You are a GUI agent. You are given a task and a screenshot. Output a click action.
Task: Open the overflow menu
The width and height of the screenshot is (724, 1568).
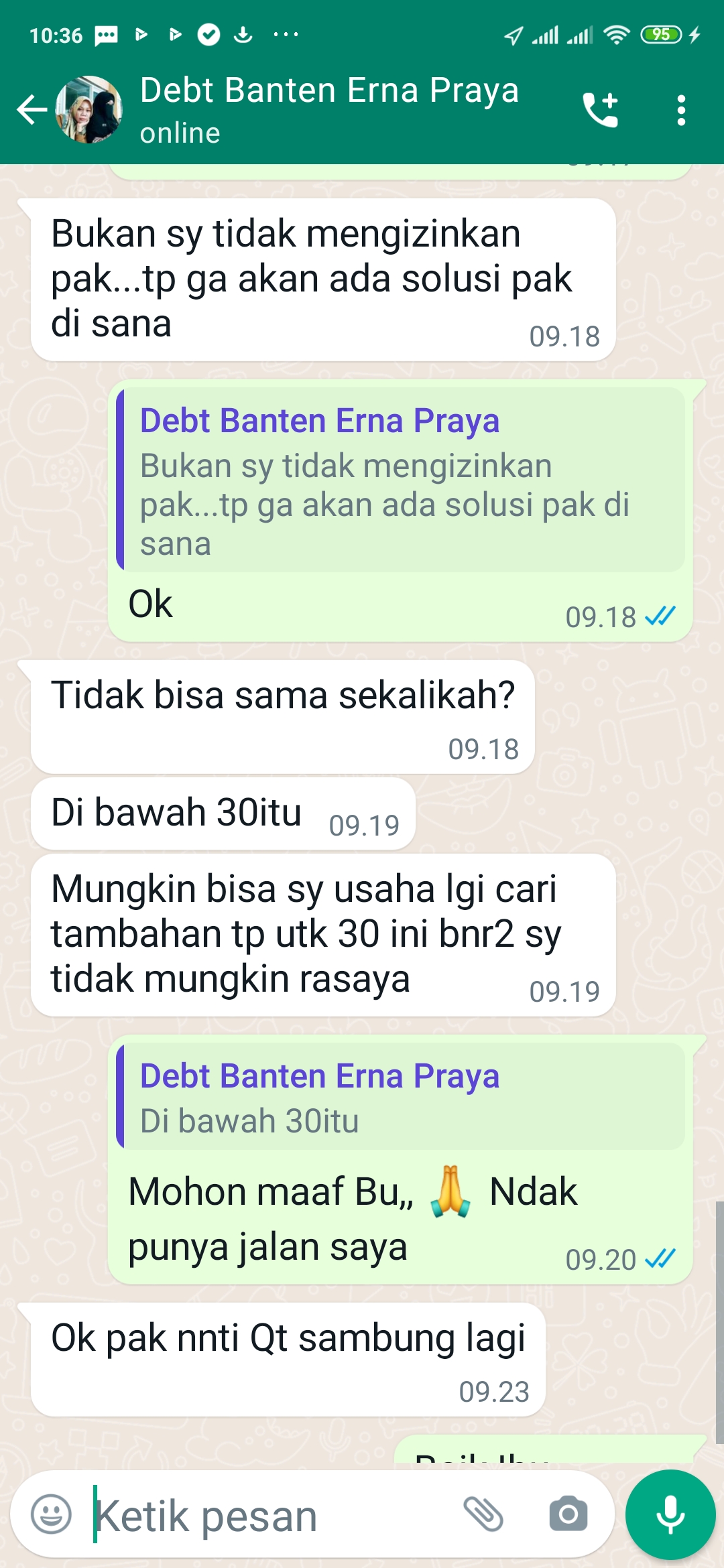click(681, 110)
